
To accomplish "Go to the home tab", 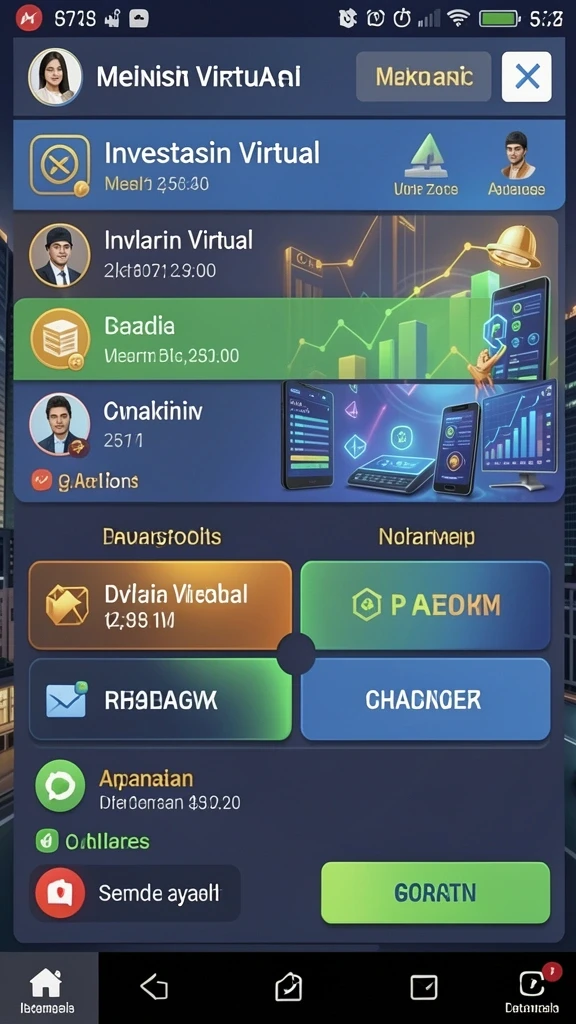I will pyautogui.click(x=47, y=989).
